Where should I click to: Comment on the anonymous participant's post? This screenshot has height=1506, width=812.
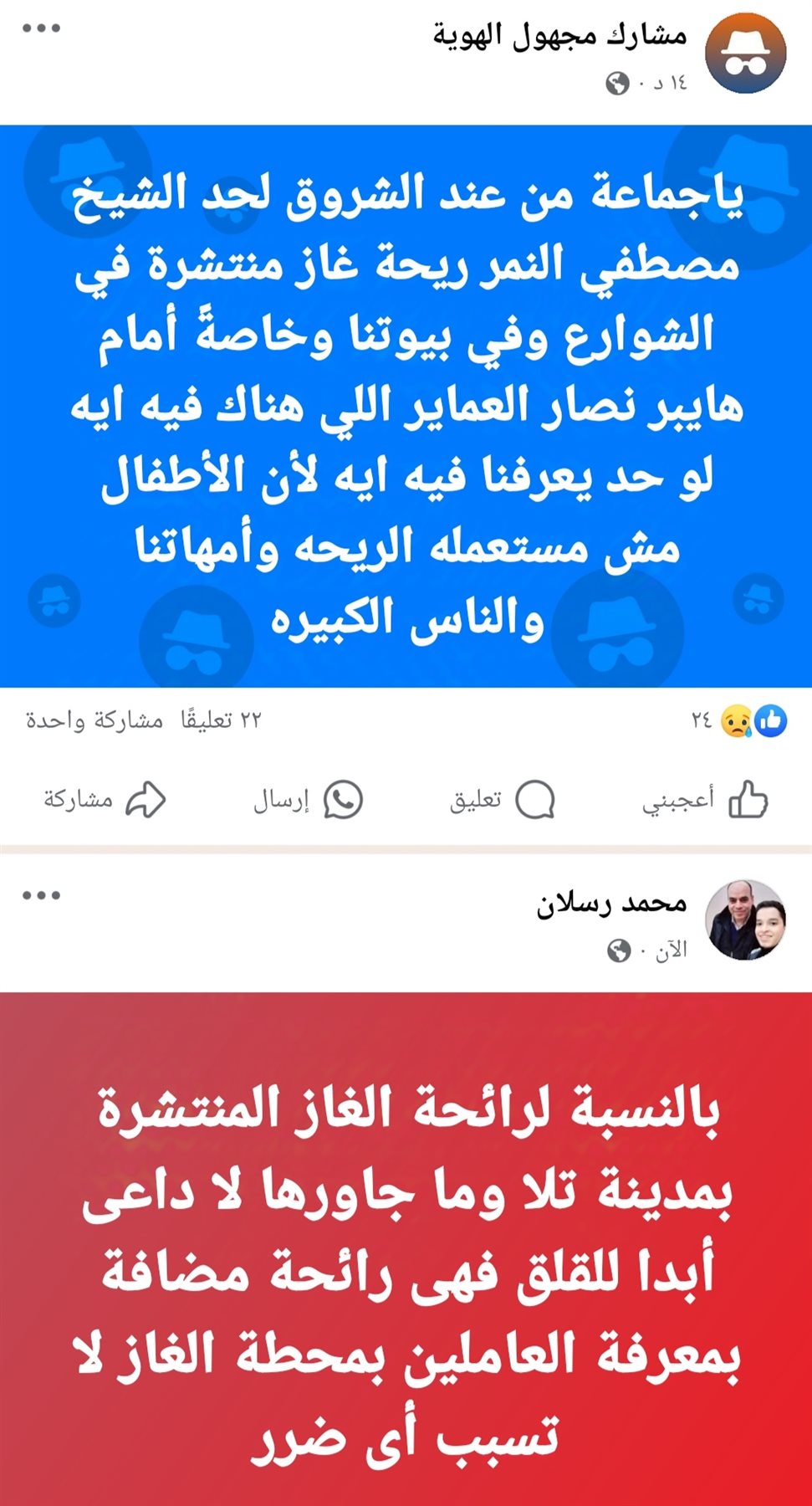click(x=502, y=800)
